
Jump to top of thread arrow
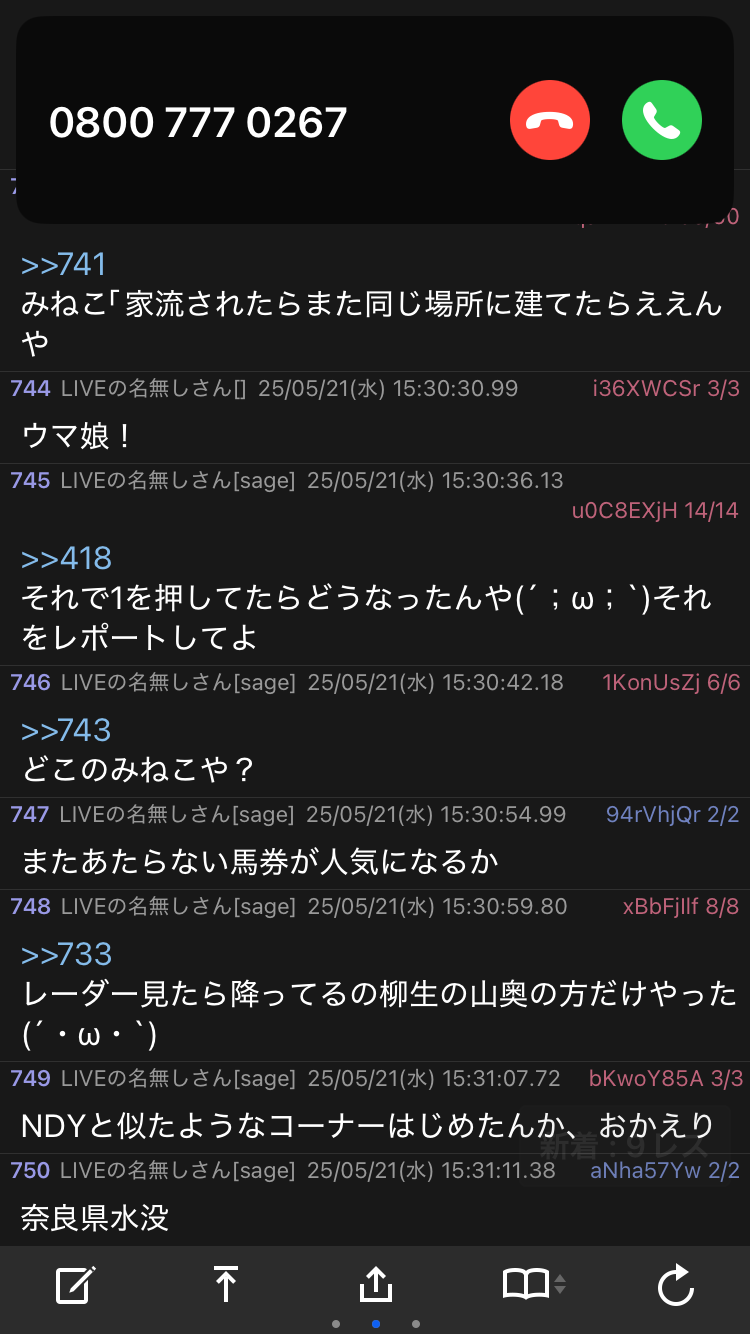click(226, 1284)
